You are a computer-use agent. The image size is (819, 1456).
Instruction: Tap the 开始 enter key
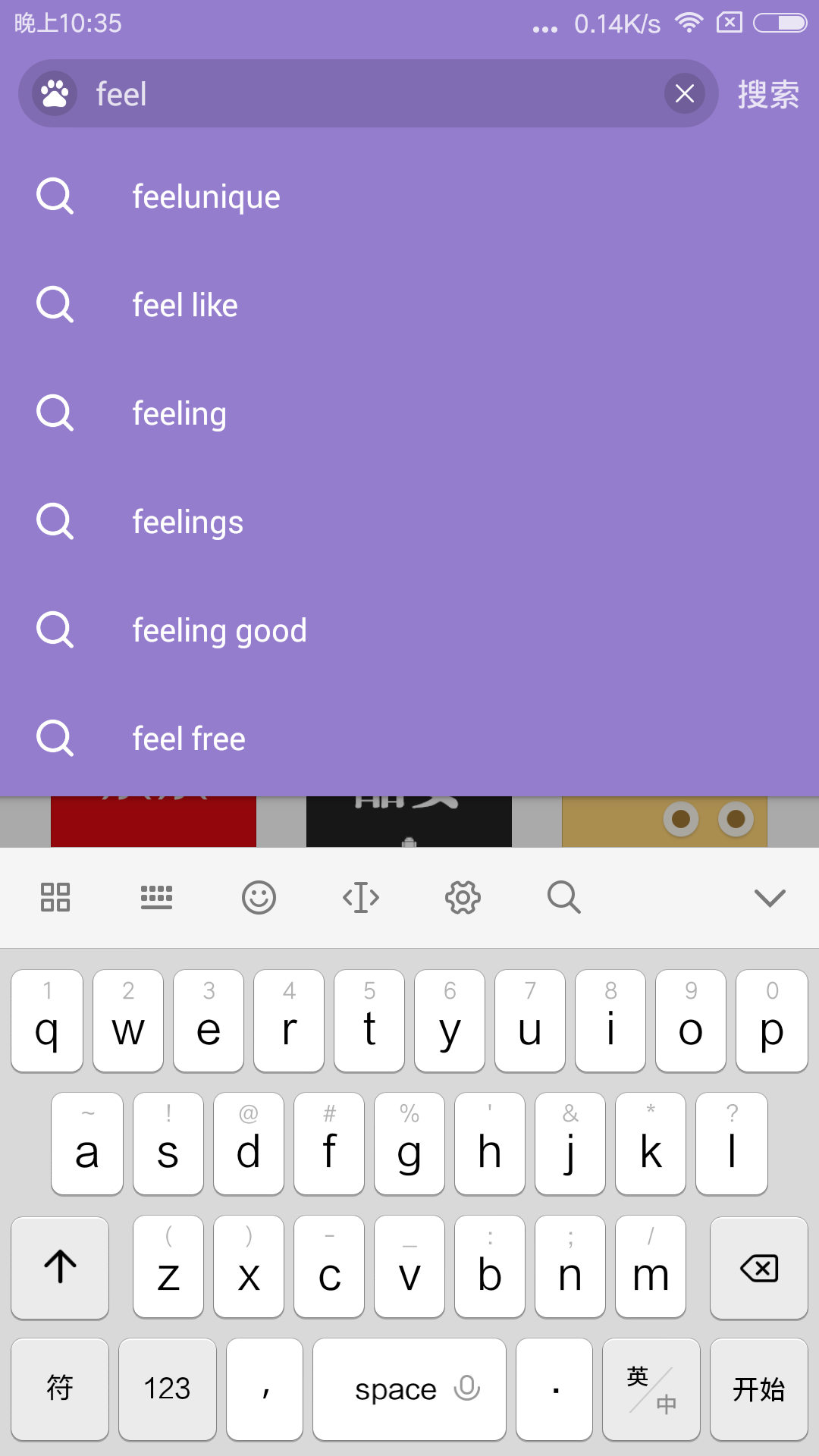click(758, 1389)
